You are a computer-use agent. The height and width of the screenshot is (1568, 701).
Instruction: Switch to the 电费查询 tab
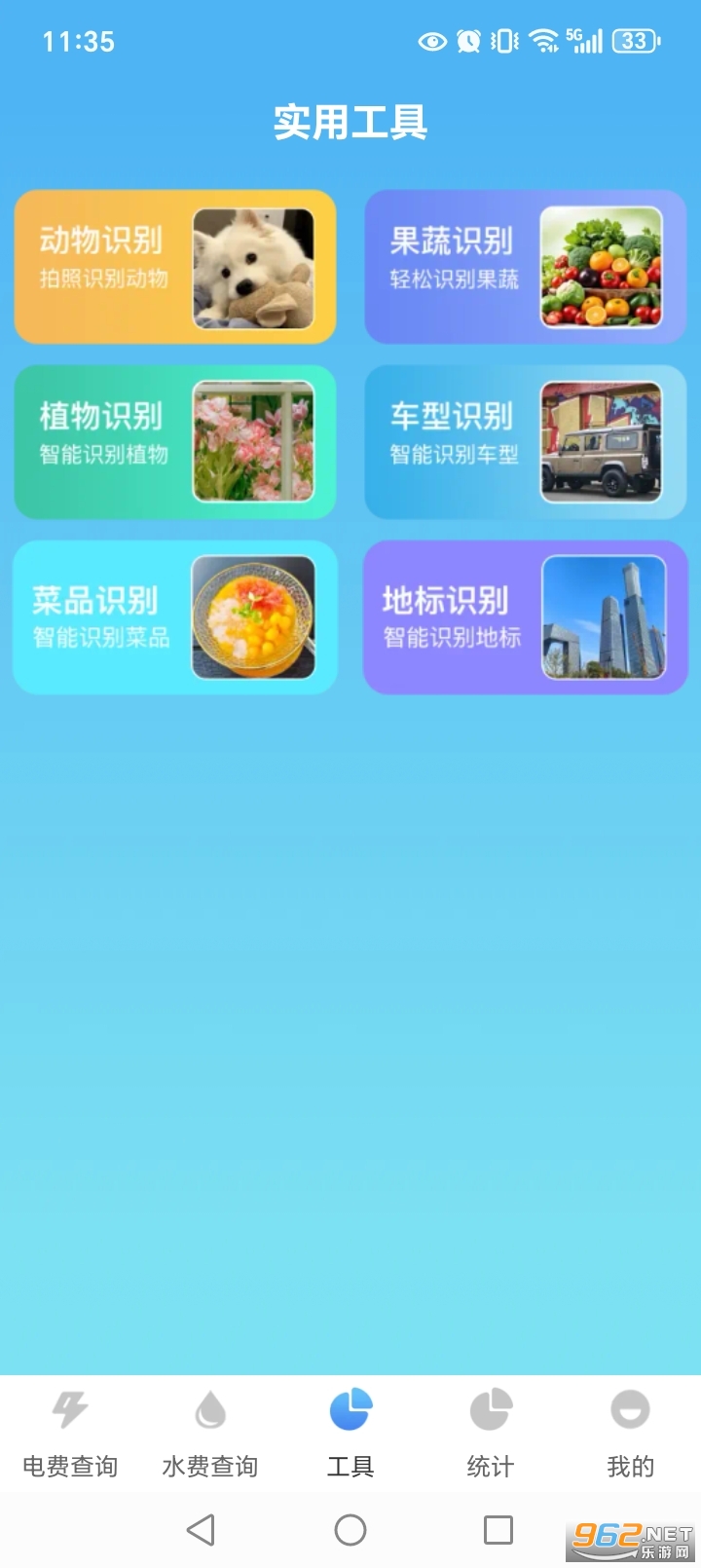68,1432
